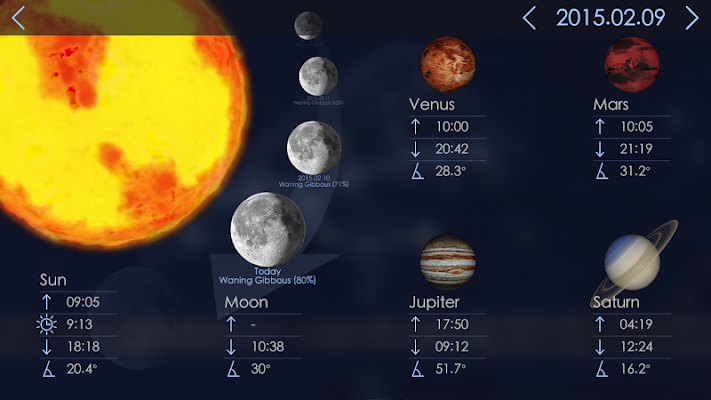The height and width of the screenshot is (400, 711).
Task: Select the Mars planet tile
Action: click(x=631, y=65)
